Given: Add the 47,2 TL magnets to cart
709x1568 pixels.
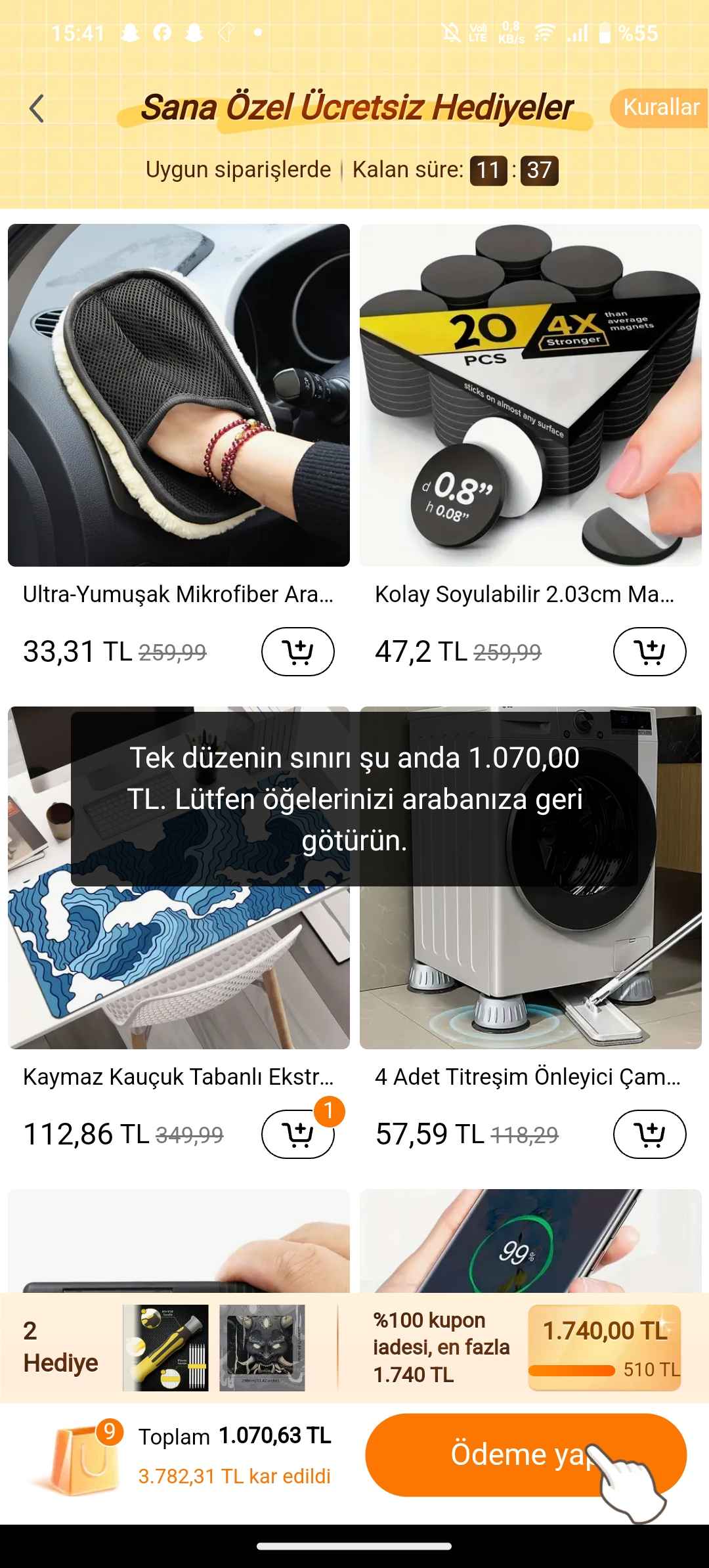Looking at the screenshot, I should point(649,652).
